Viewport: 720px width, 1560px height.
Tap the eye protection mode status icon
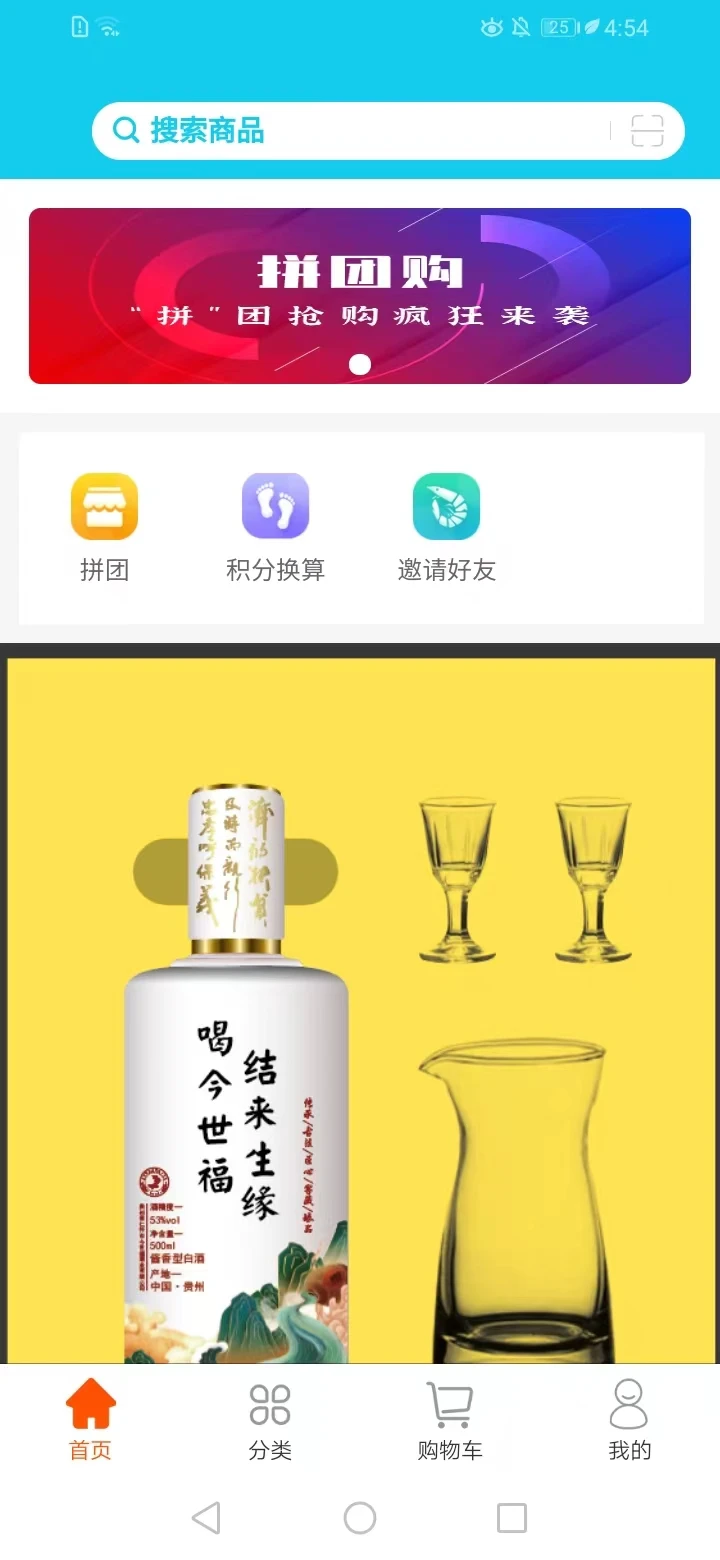[x=490, y=27]
